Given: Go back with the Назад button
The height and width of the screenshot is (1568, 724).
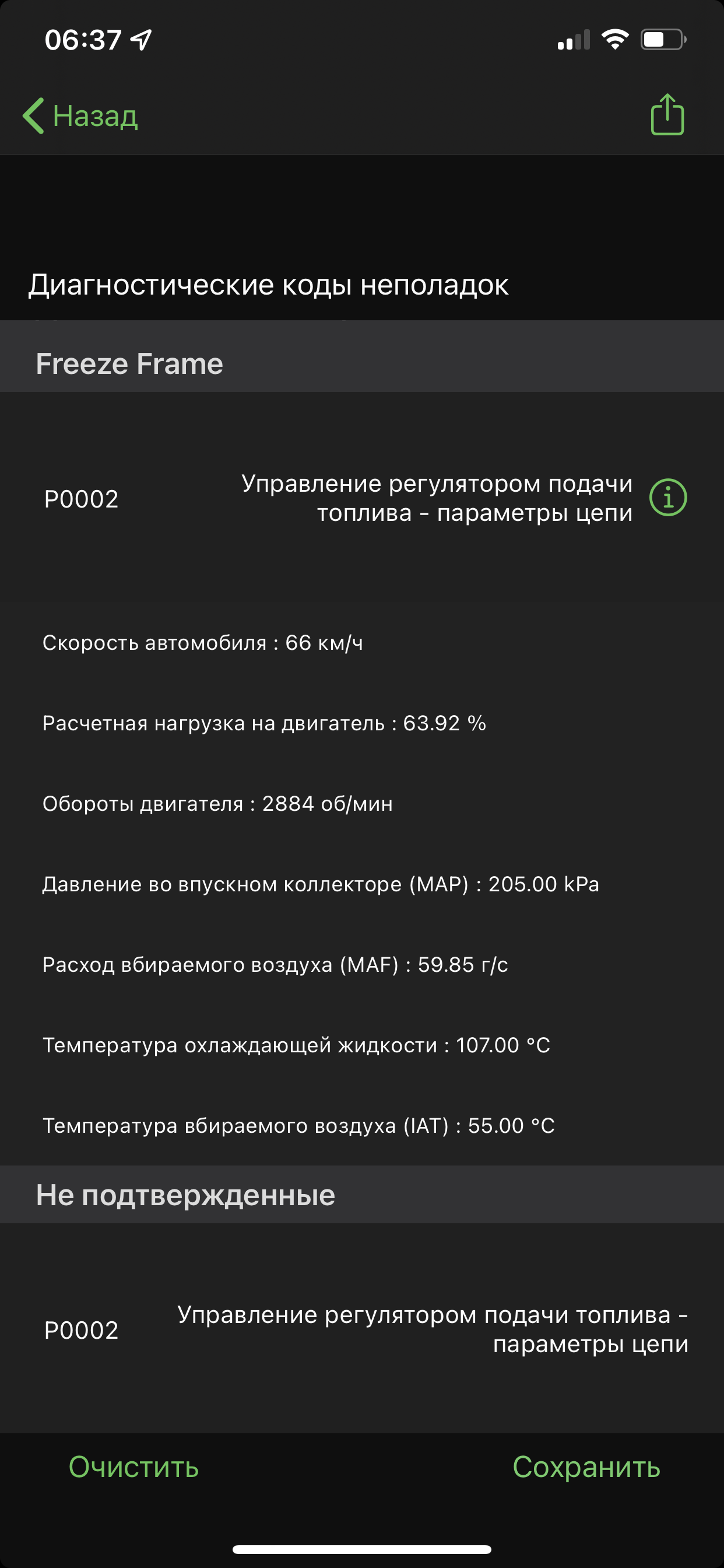Looking at the screenshot, I should [x=80, y=116].
